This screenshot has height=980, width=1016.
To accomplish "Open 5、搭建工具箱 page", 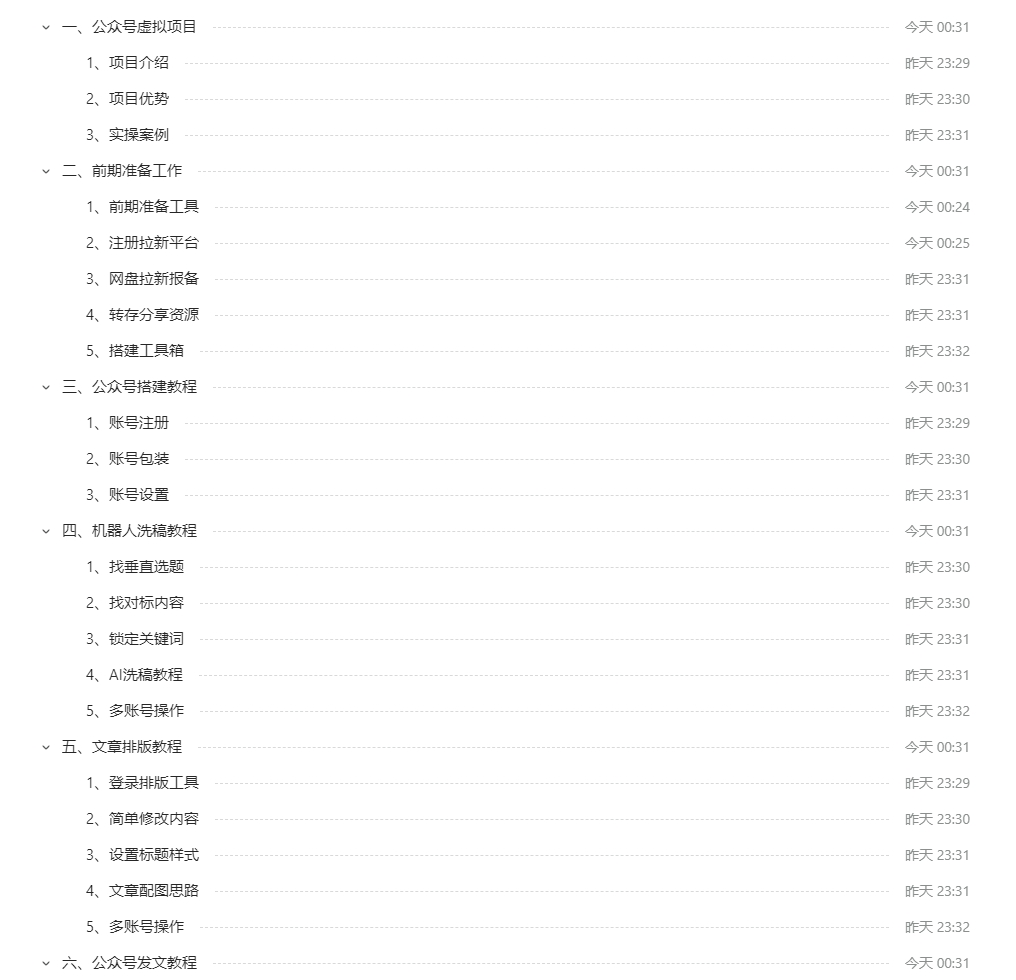I will click(134, 351).
